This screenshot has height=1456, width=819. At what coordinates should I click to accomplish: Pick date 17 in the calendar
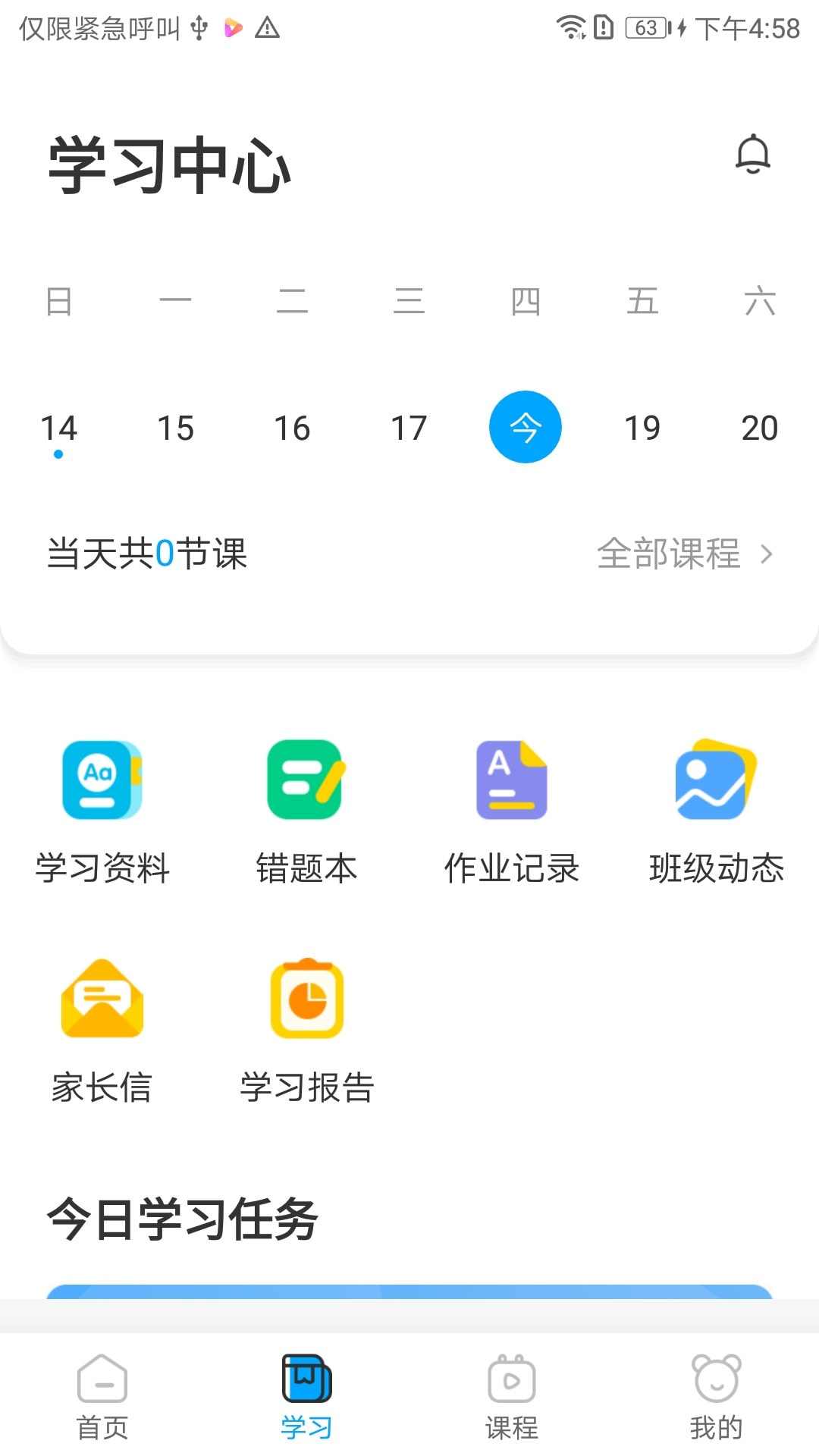click(x=409, y=428)
